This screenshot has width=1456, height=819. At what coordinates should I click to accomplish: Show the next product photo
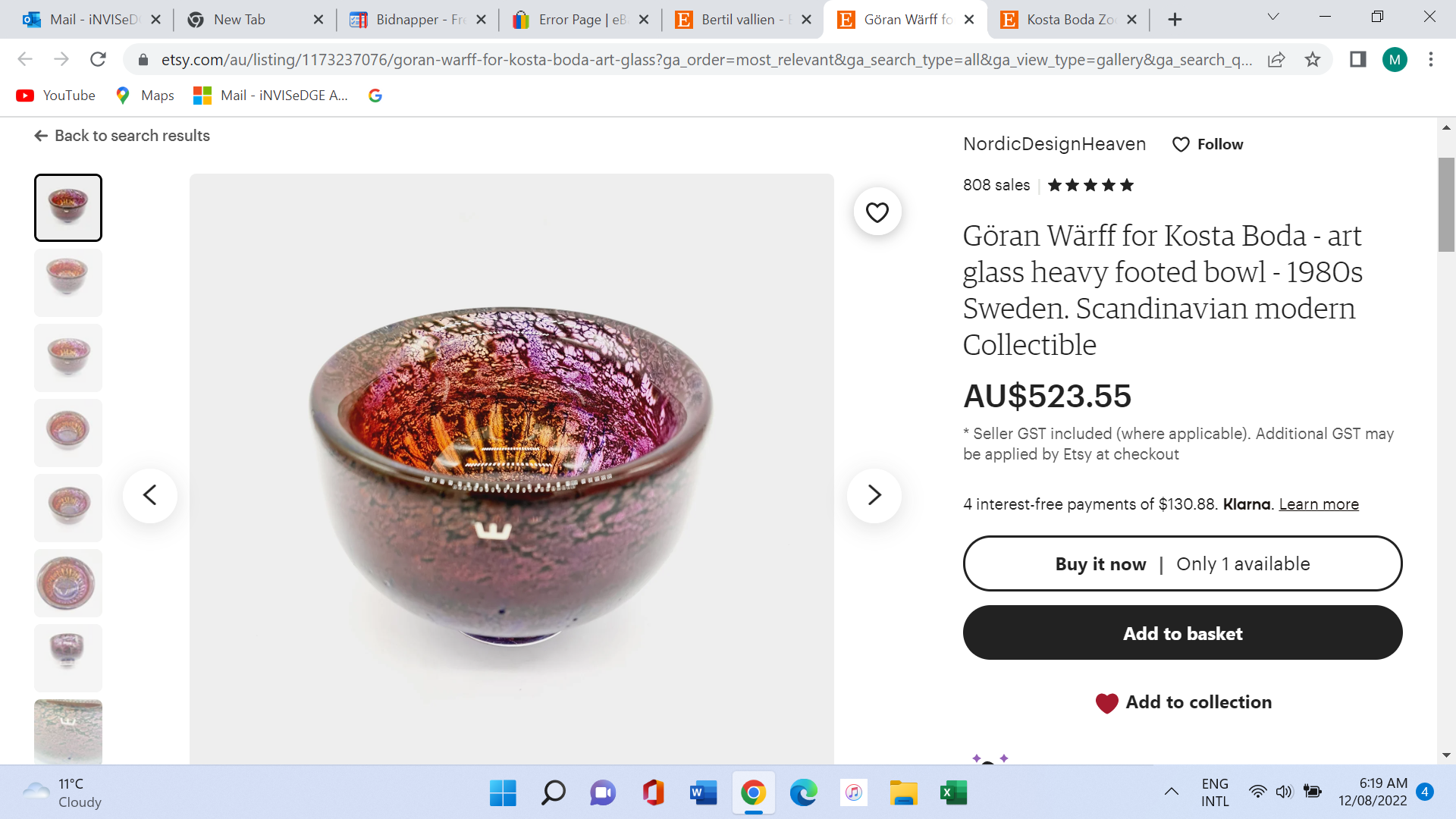[x=874, y=495]
